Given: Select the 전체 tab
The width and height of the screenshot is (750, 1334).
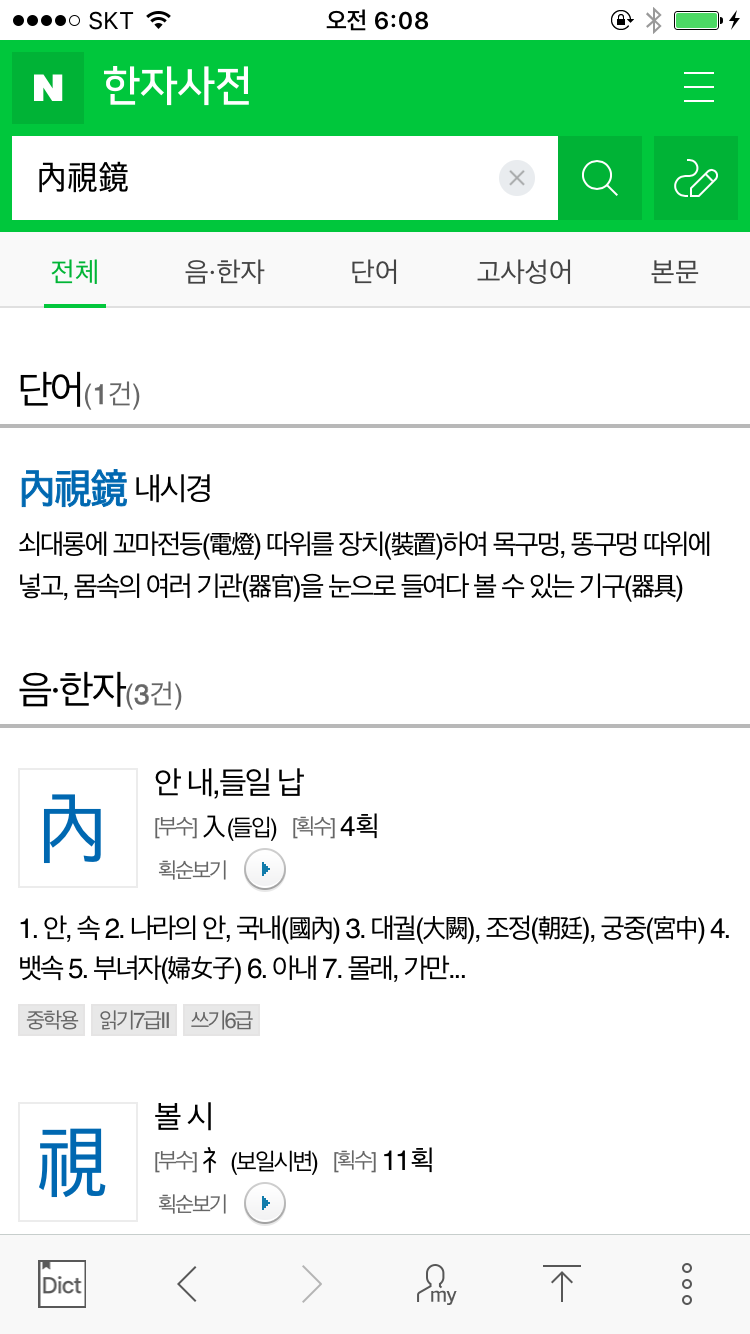Looking at the screenshot, I should 75,271.
